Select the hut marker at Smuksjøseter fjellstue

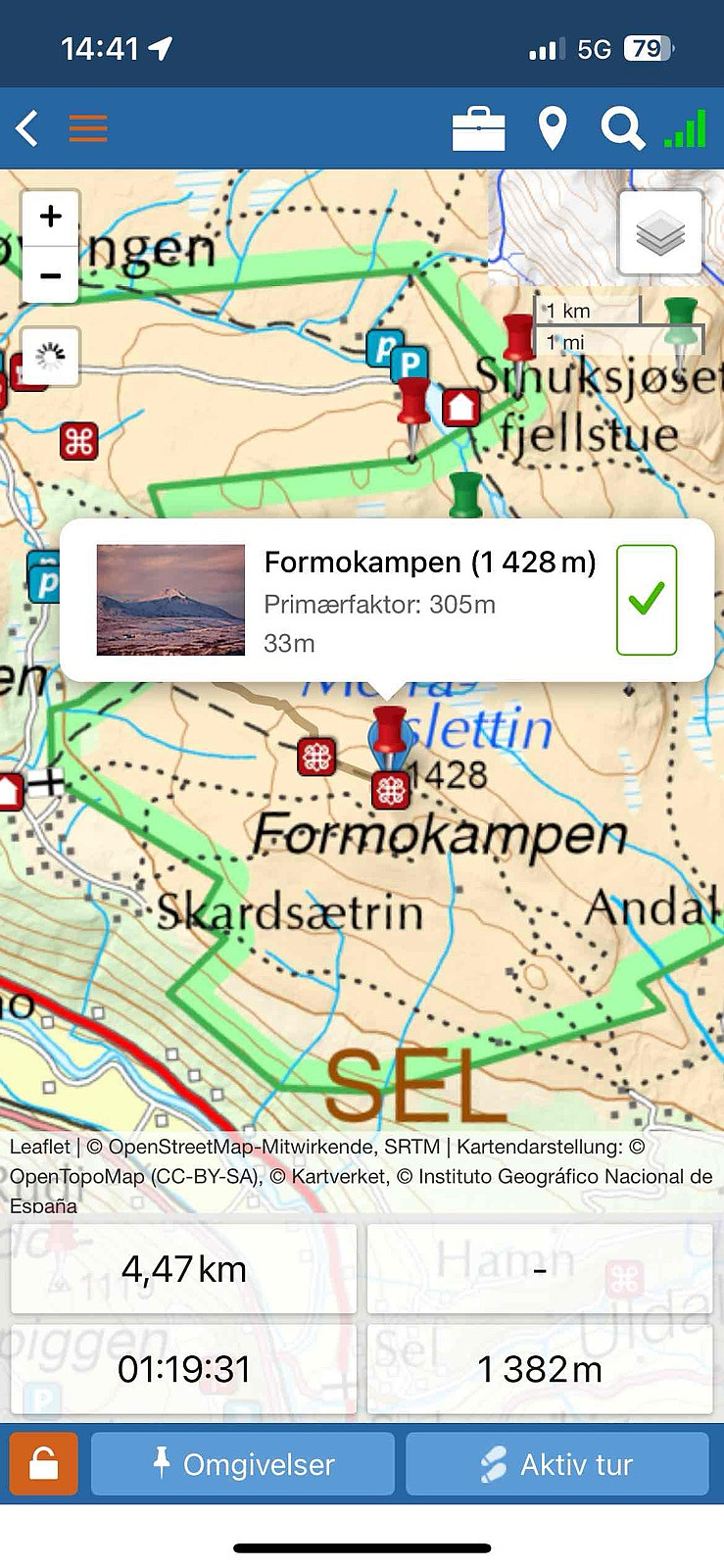[x=460, y=407]
